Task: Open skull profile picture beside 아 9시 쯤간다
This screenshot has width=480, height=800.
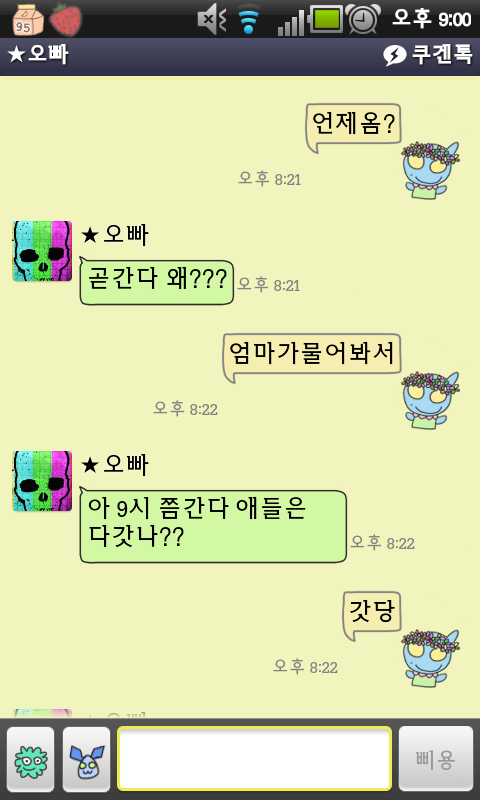Action: tap(42, 481)
